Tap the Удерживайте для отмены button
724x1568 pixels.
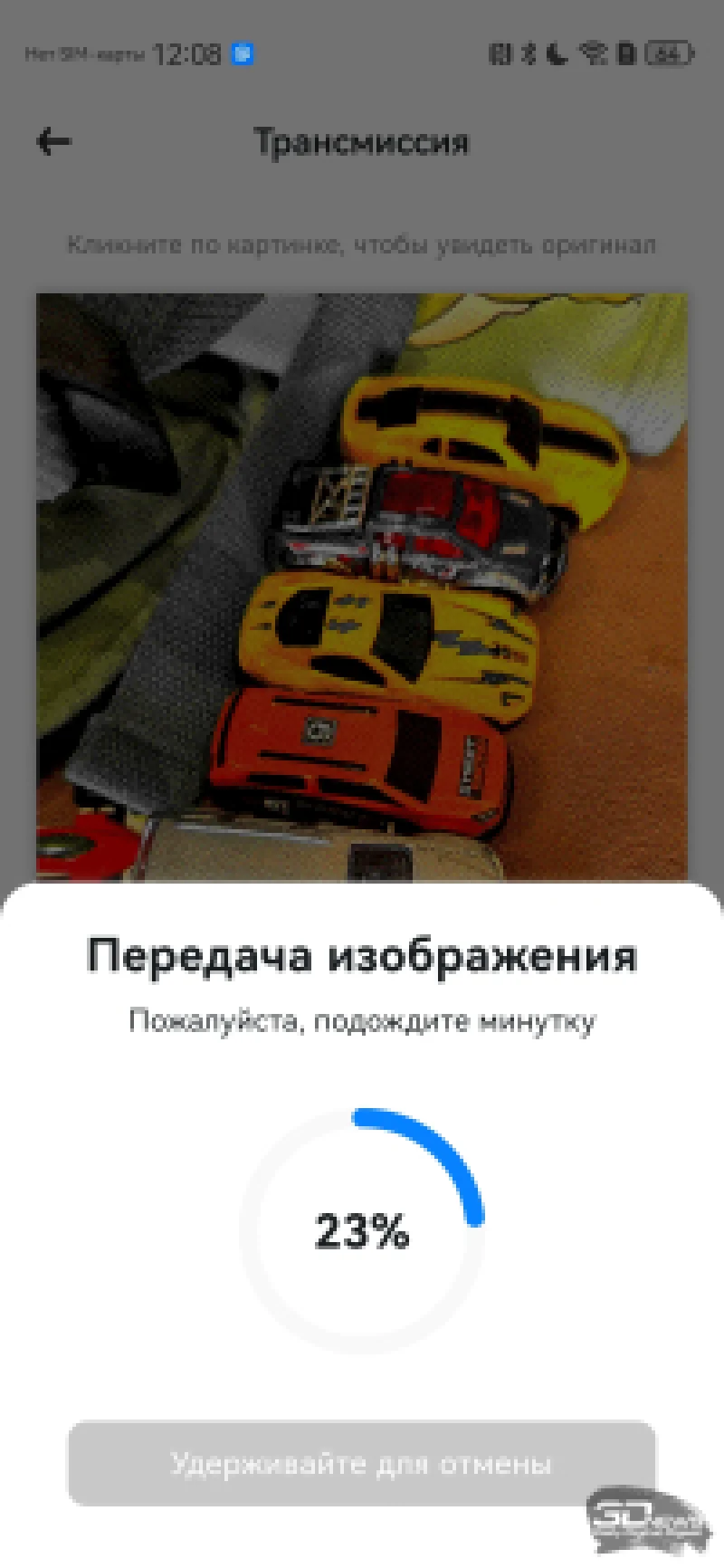(361, 1463)
